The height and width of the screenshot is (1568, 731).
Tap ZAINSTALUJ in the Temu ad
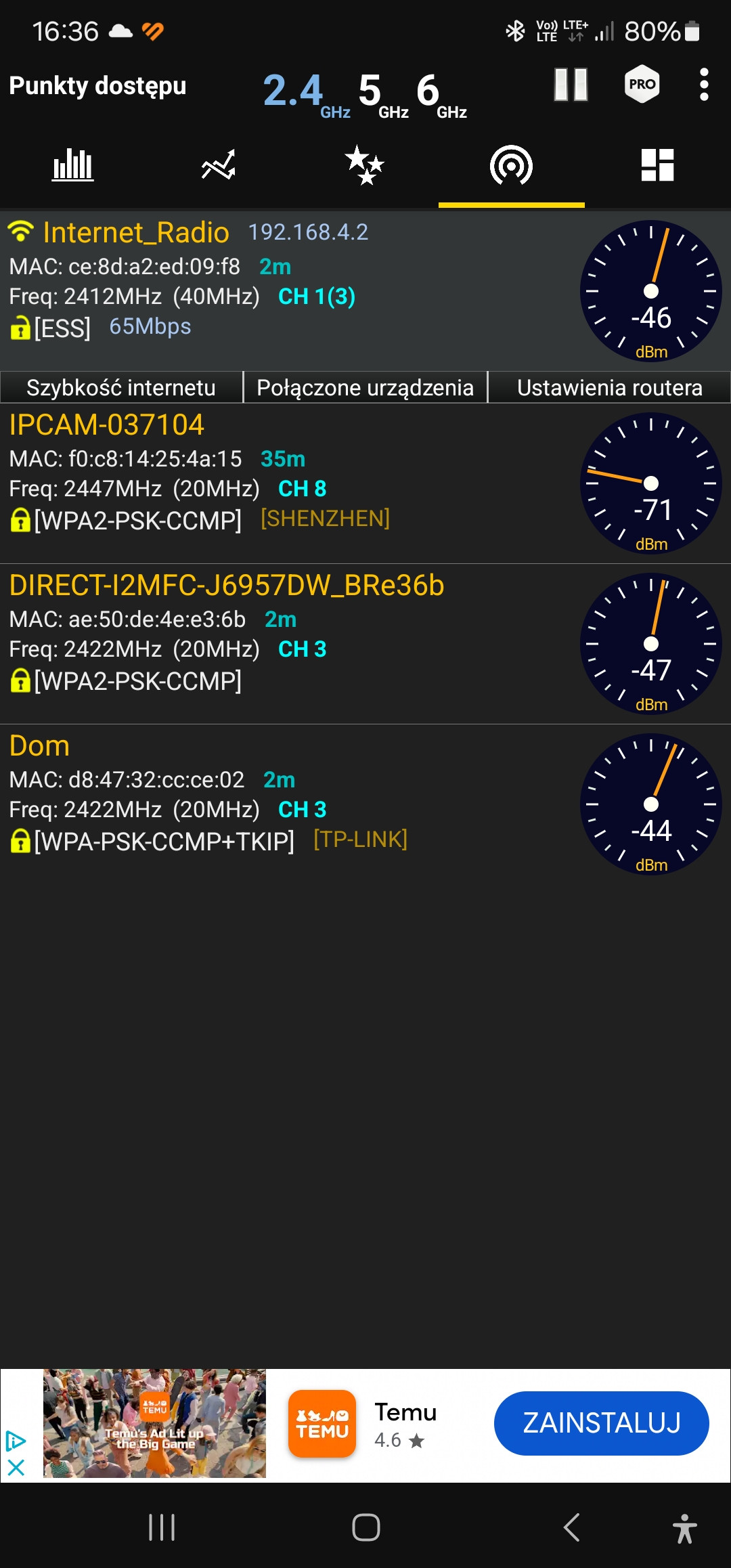coord(601,1423)
